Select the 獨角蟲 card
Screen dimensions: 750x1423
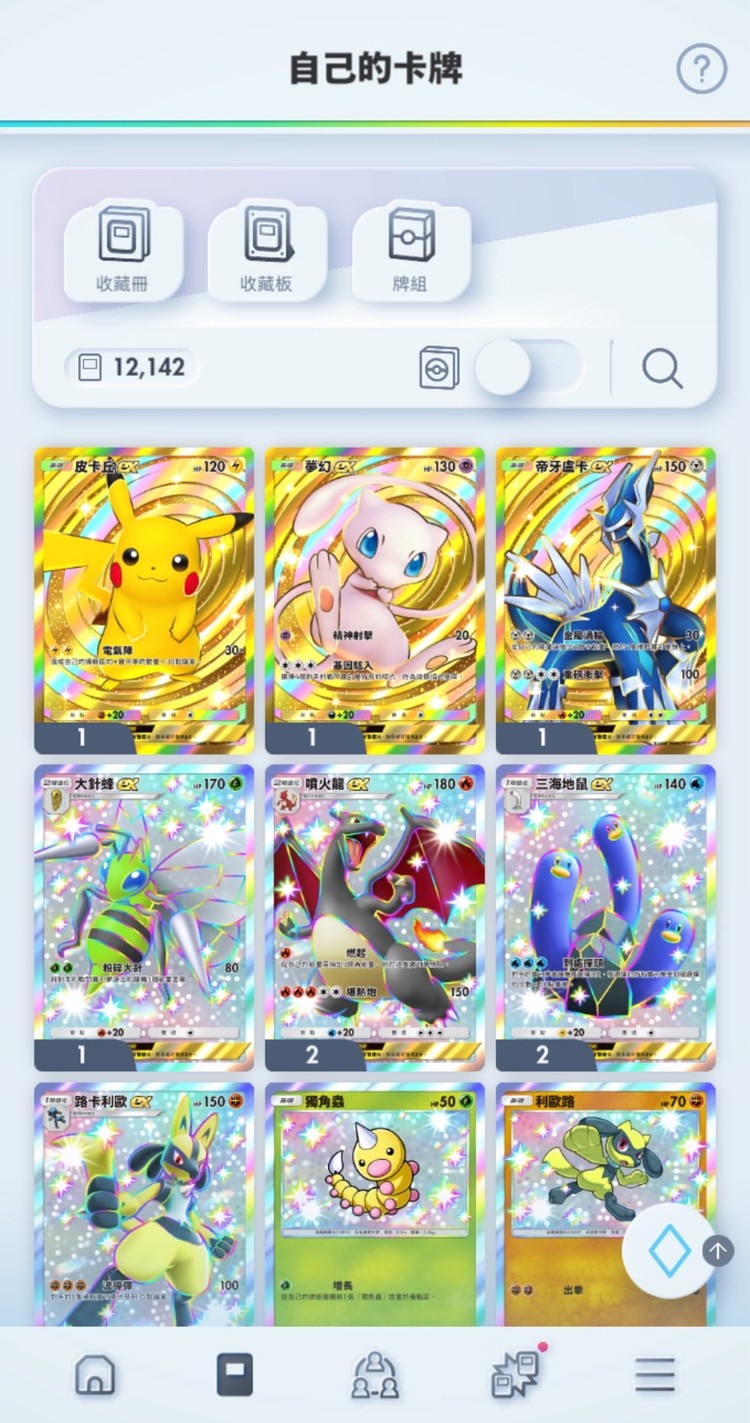click(375, 1205)
